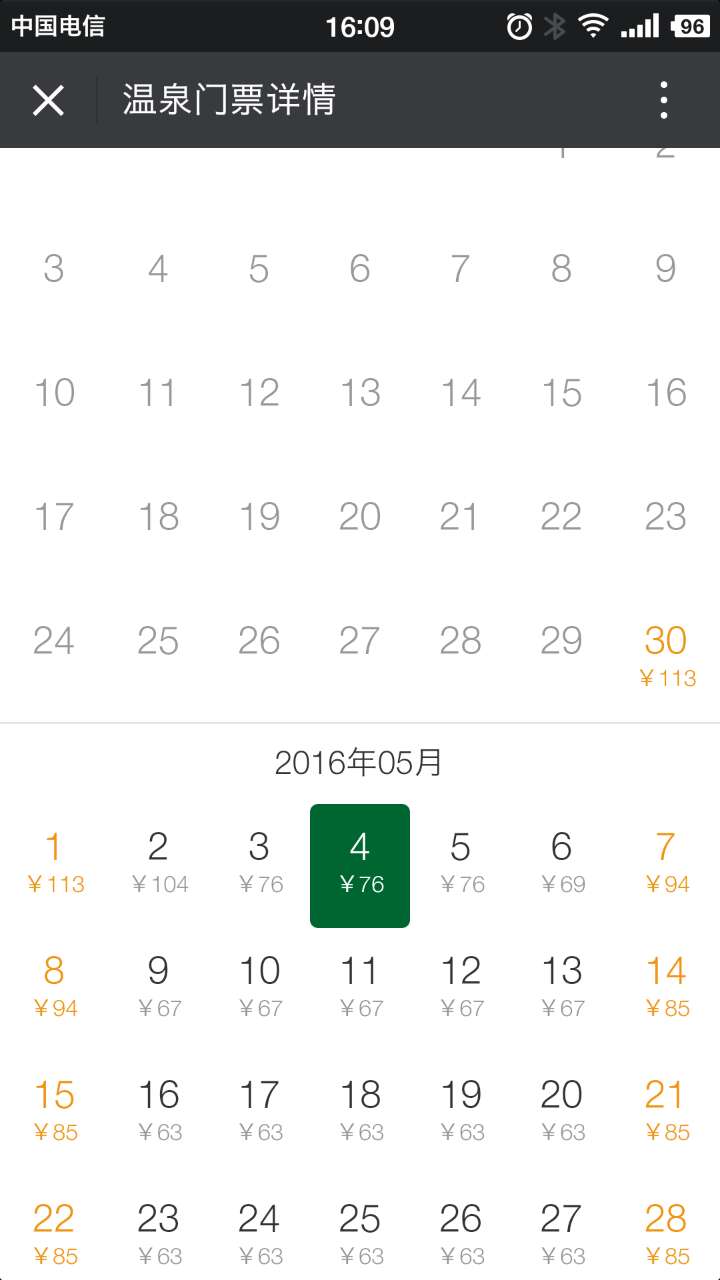The width and height of the screenshot is (720, 1280).
Task: Choose May 6 at ¥69
Action: pos(562,864)
